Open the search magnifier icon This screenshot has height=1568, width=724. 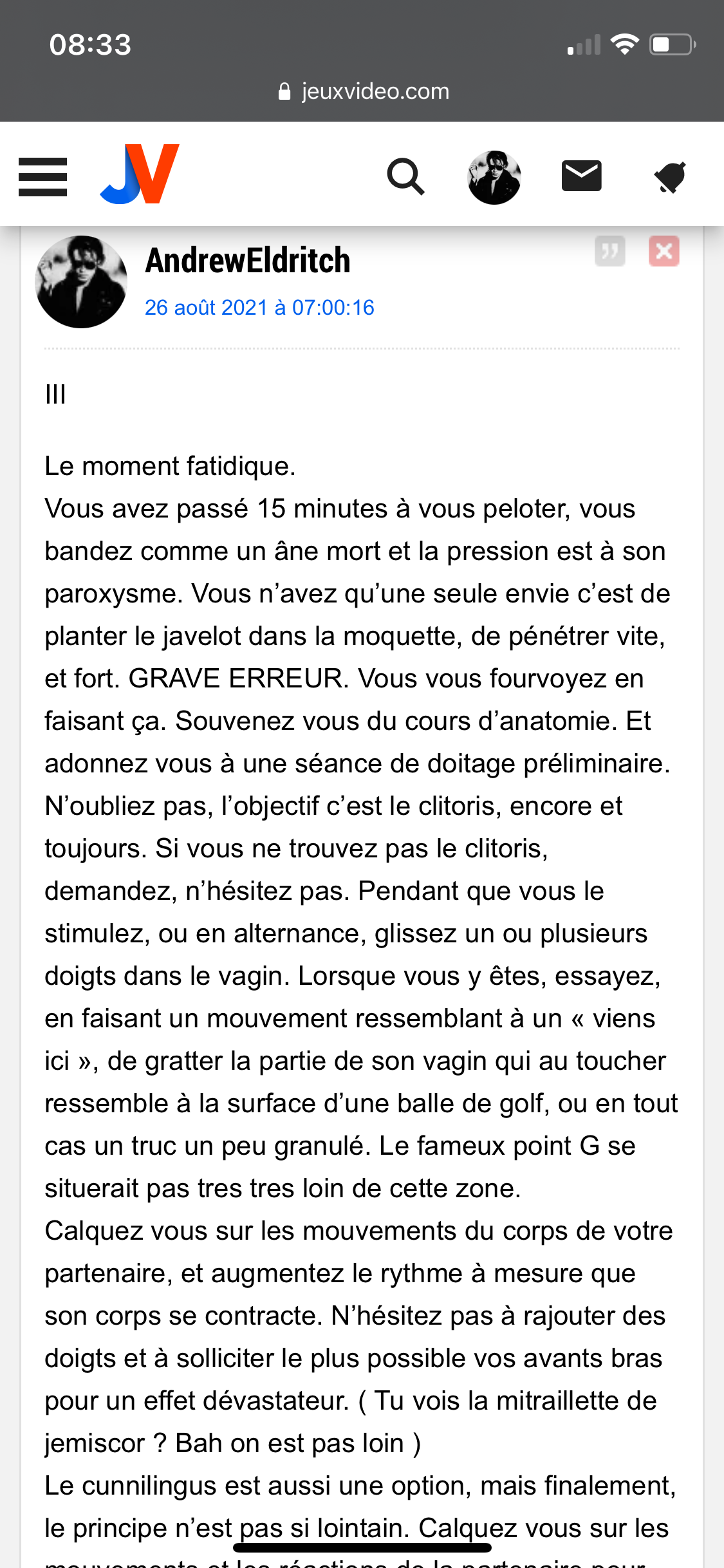pyautogui.click(x=405, y=176)
